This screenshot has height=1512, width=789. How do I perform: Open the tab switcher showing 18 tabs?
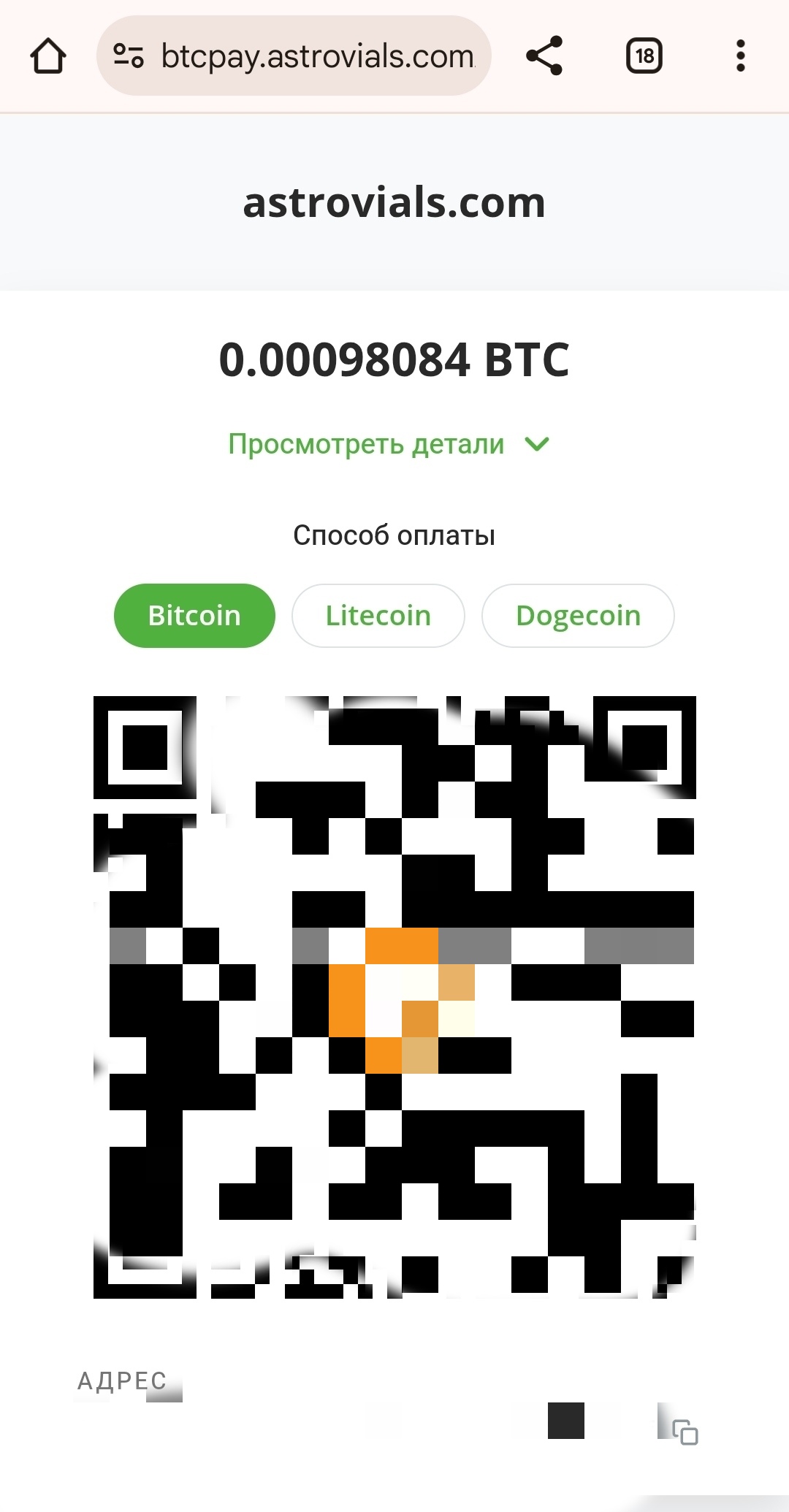point(644,56)
